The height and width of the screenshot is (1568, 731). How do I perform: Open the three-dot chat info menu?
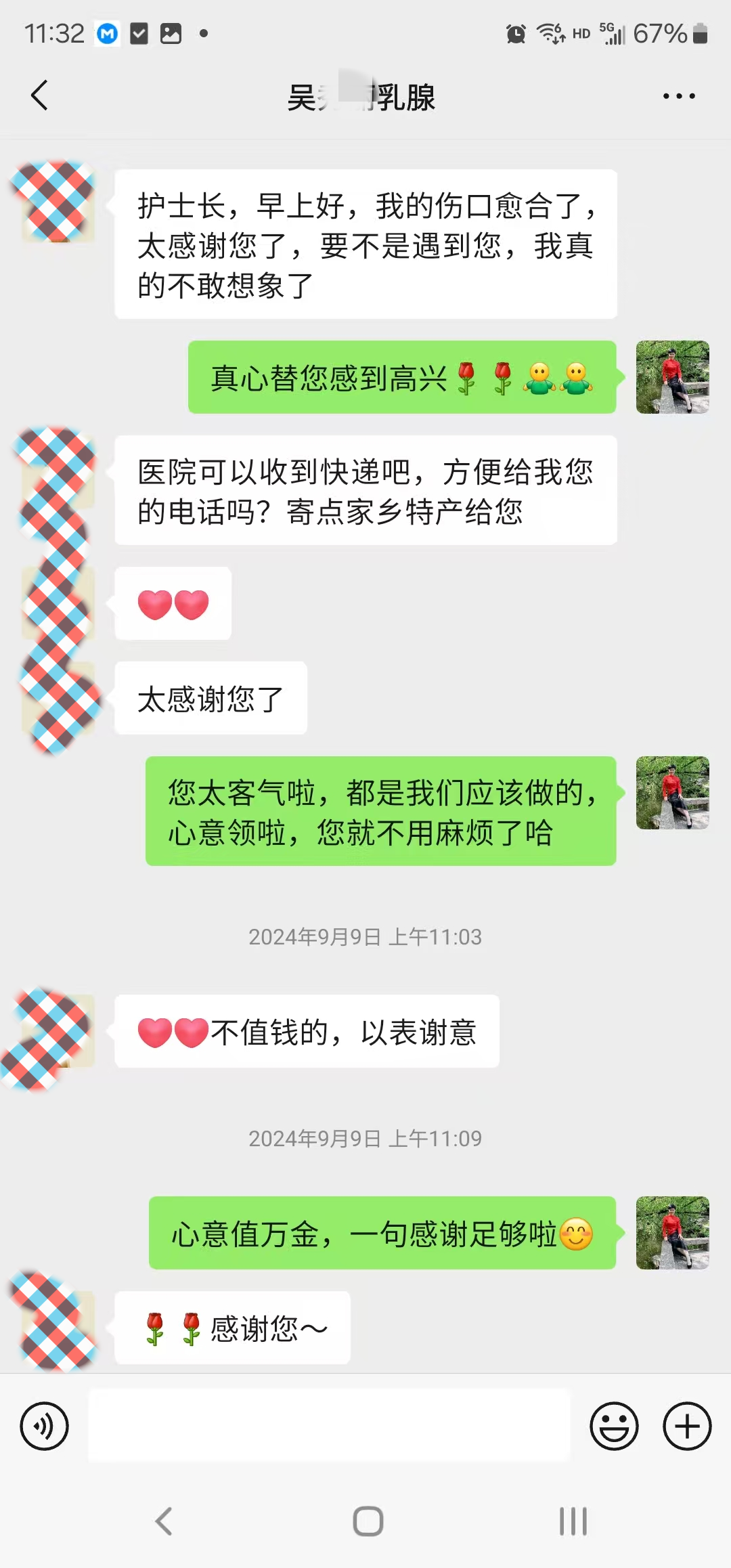[678, 96]
